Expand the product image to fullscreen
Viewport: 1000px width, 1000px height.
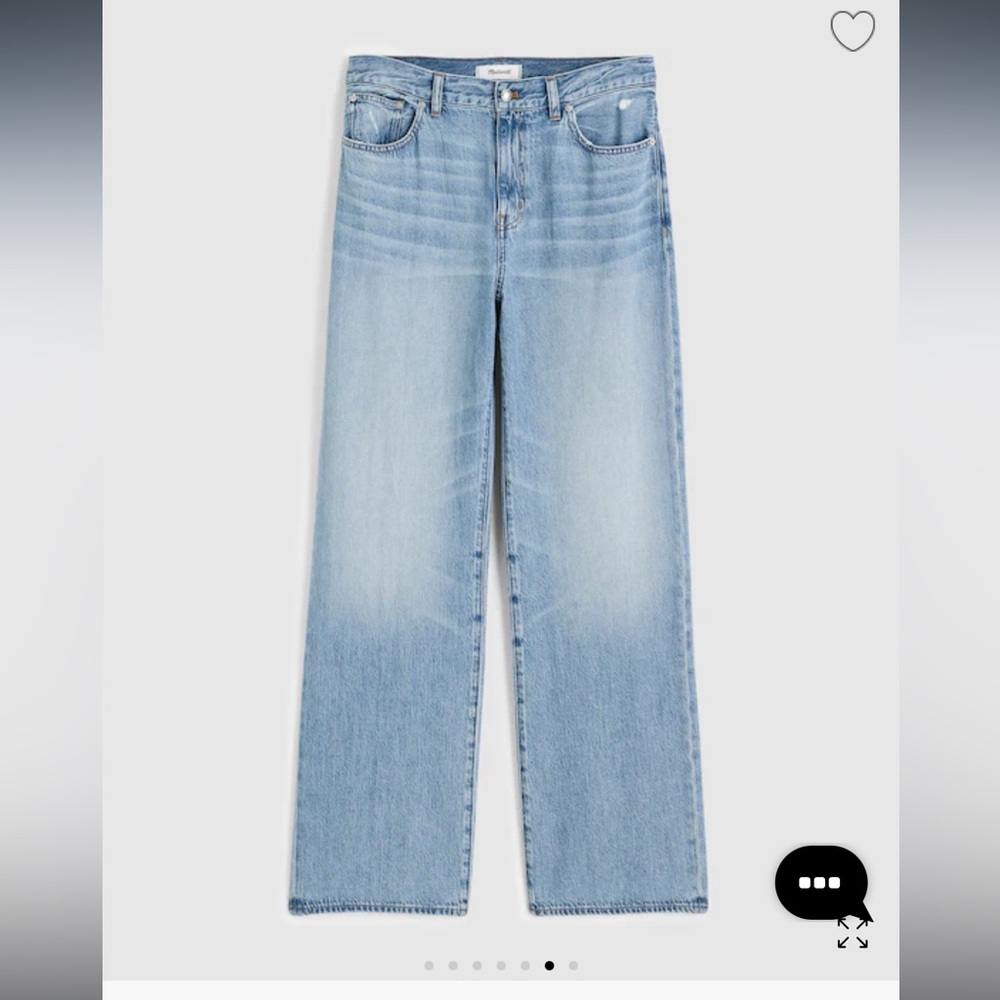(852, 933)
